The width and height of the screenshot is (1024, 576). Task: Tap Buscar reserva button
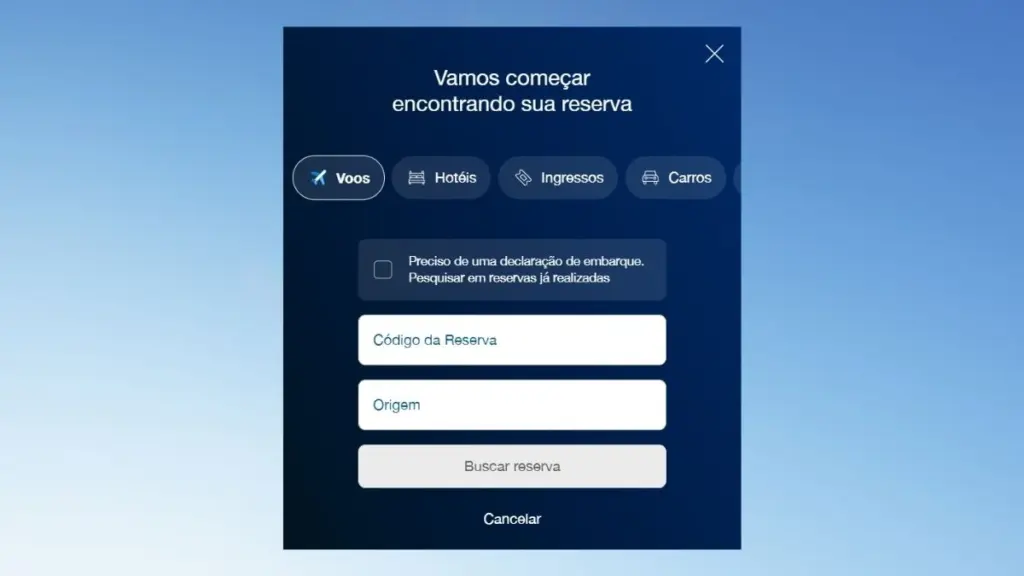tap(512, 466)
